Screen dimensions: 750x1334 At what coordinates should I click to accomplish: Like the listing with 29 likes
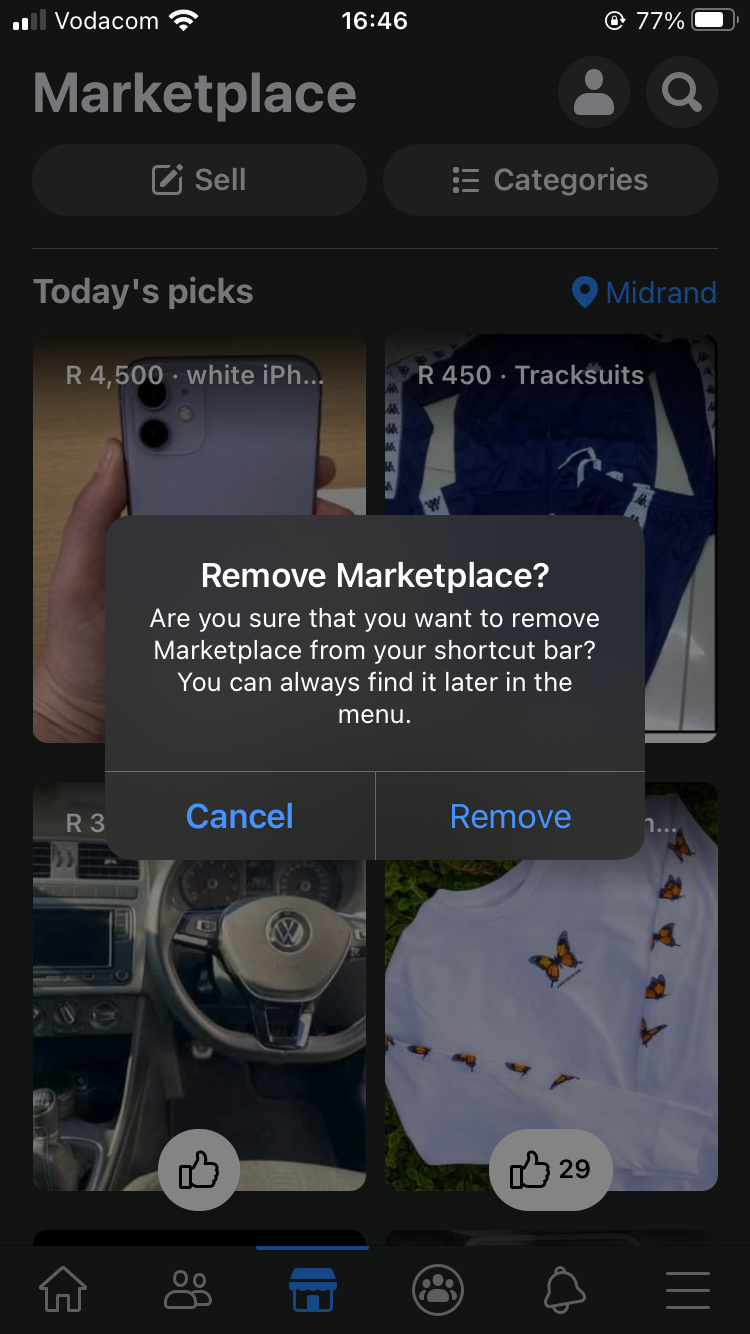point(550,1169)
